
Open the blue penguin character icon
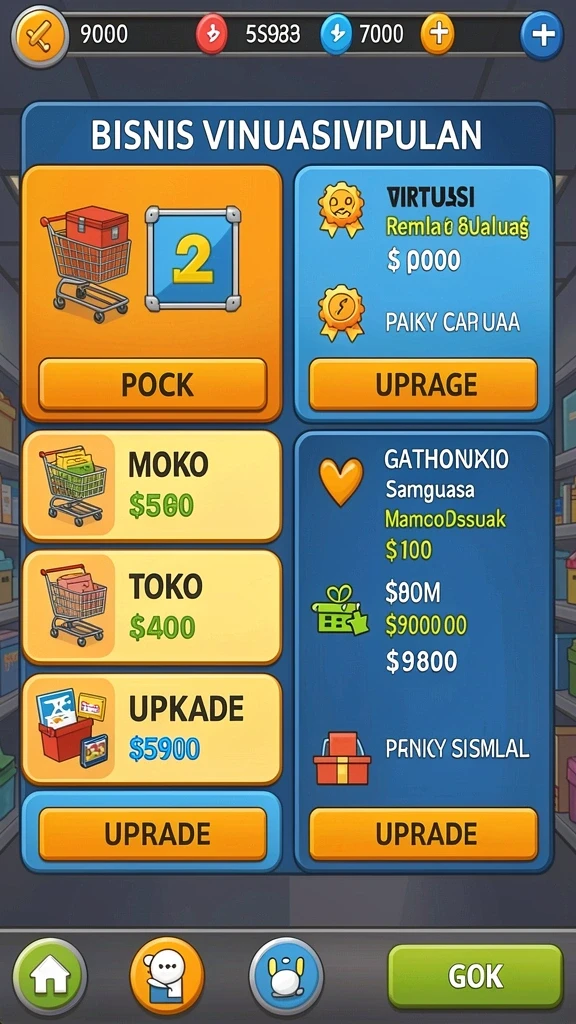click(287, 976)
